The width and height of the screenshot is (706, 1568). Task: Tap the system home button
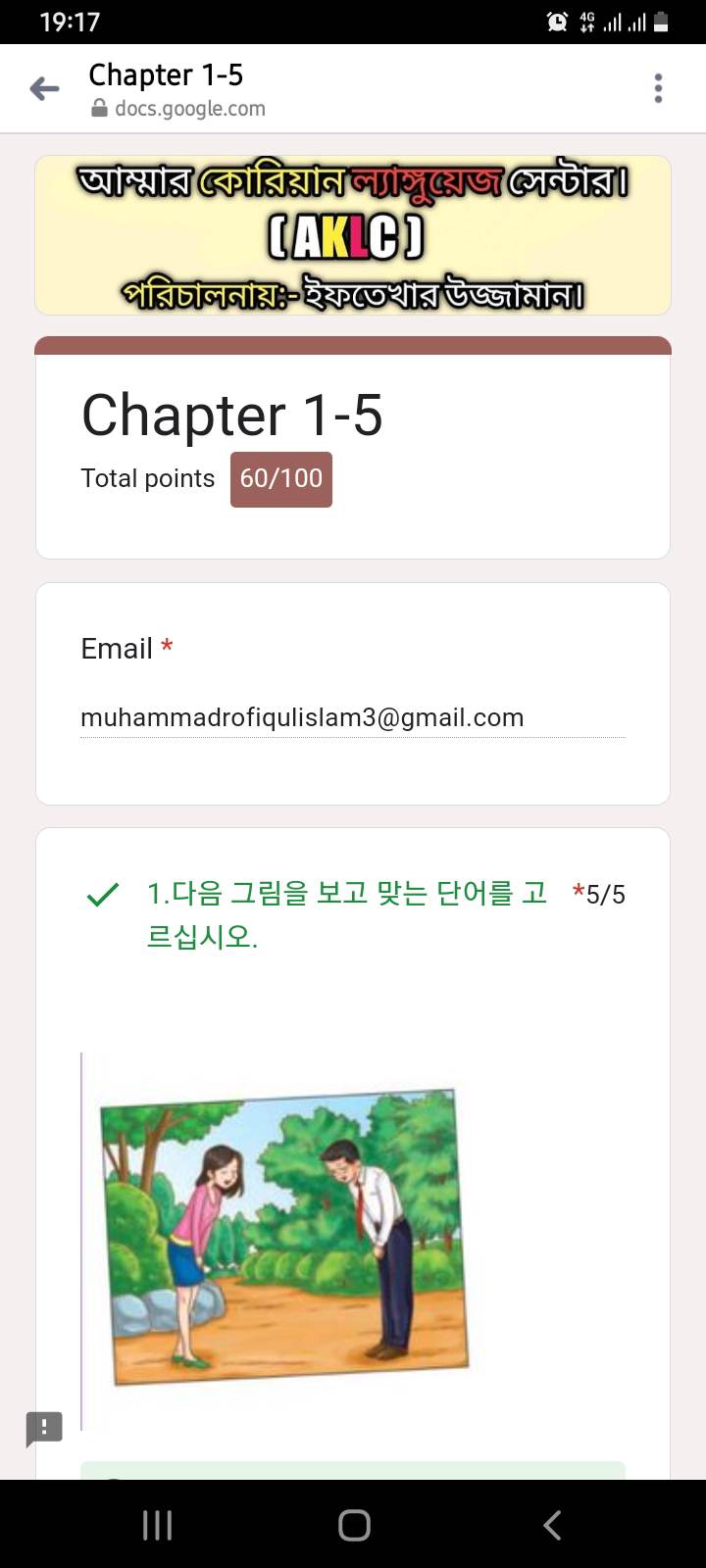coord(354,1525)
